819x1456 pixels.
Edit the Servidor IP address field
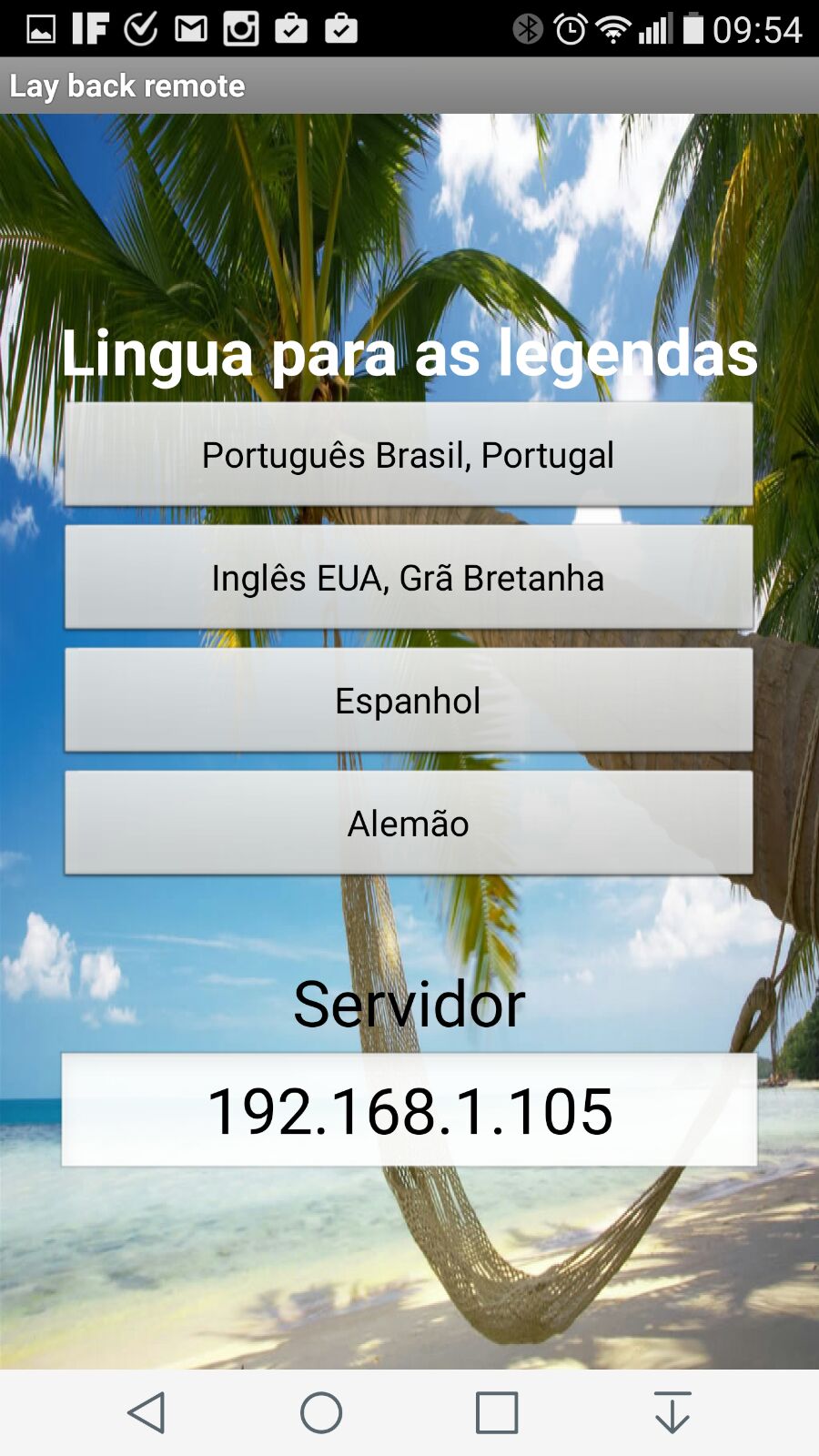[x=409, y=1110]
